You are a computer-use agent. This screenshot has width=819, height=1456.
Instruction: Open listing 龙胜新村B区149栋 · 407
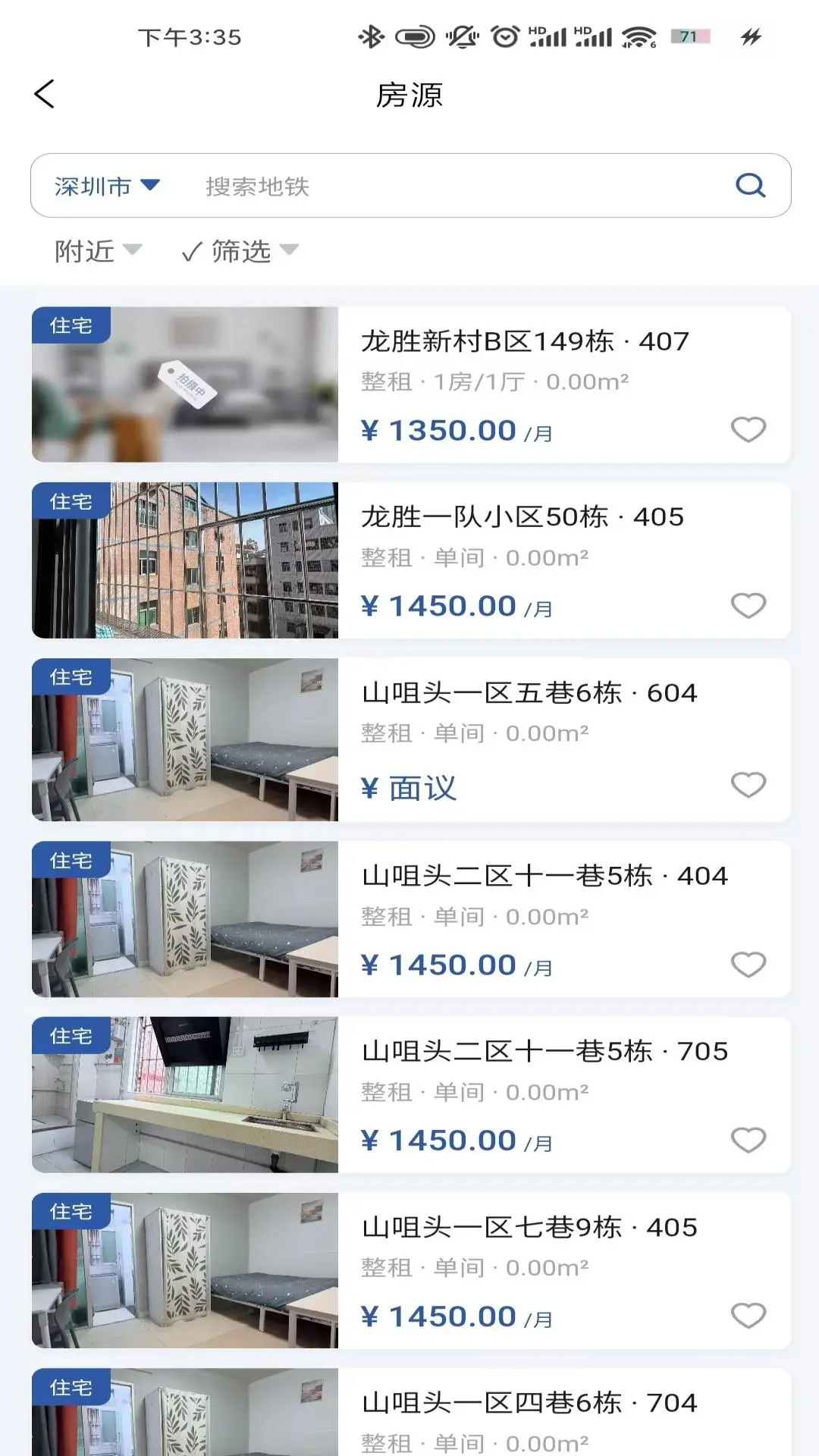411,384
